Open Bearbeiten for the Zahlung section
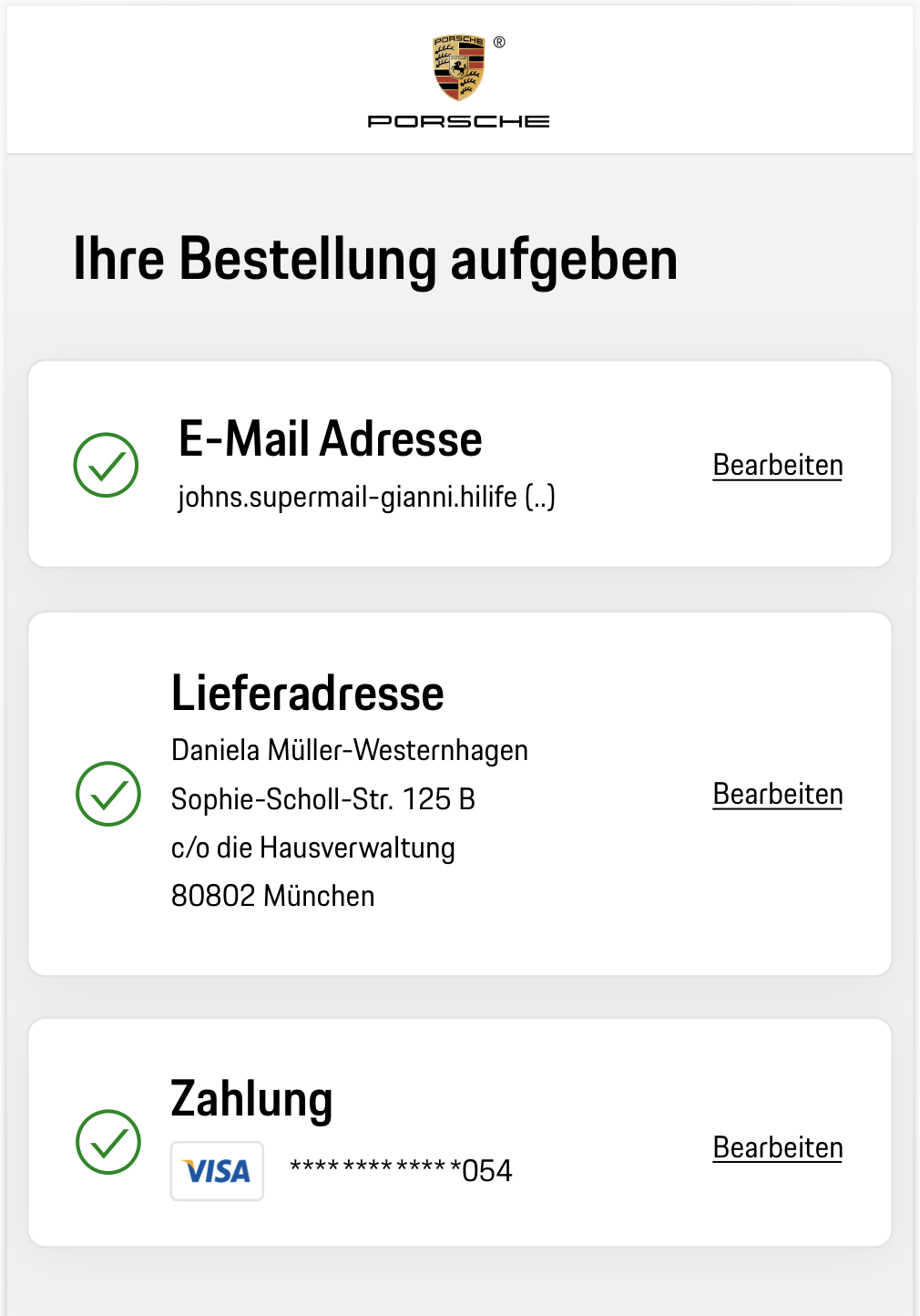920x1316 pixels. point(776,1147)
